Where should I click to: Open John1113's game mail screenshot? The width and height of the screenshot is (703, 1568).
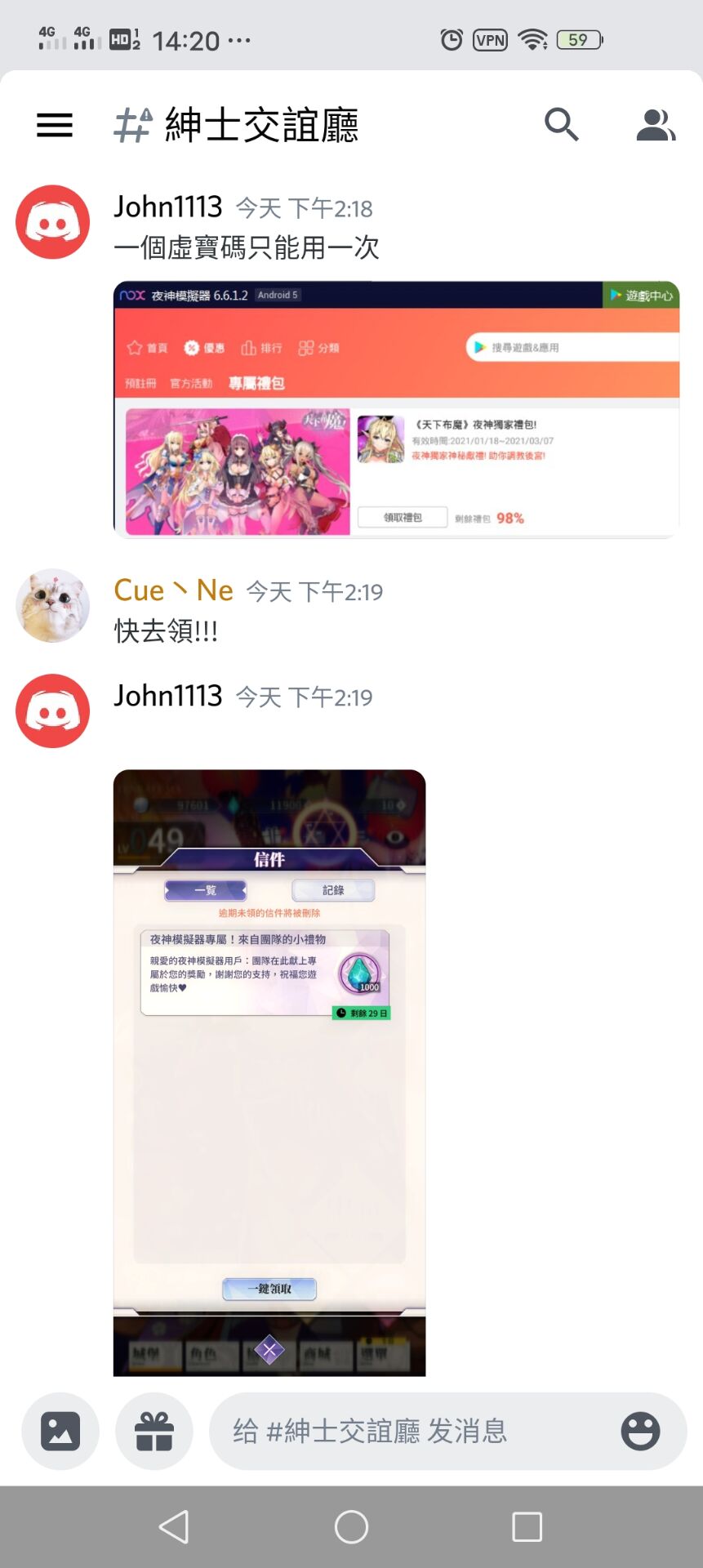269,1072
